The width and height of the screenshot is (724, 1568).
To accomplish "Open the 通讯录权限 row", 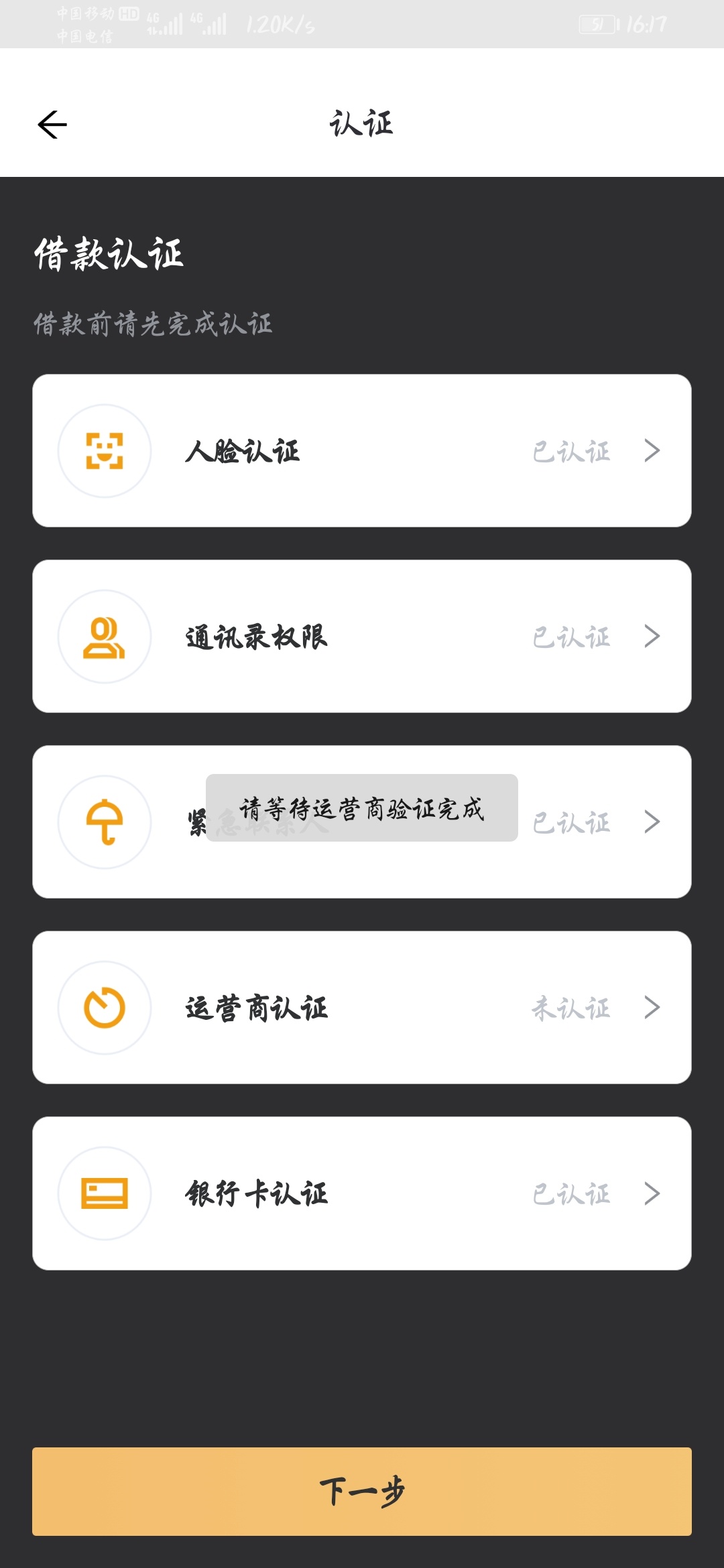I will (x=362, y=637).
